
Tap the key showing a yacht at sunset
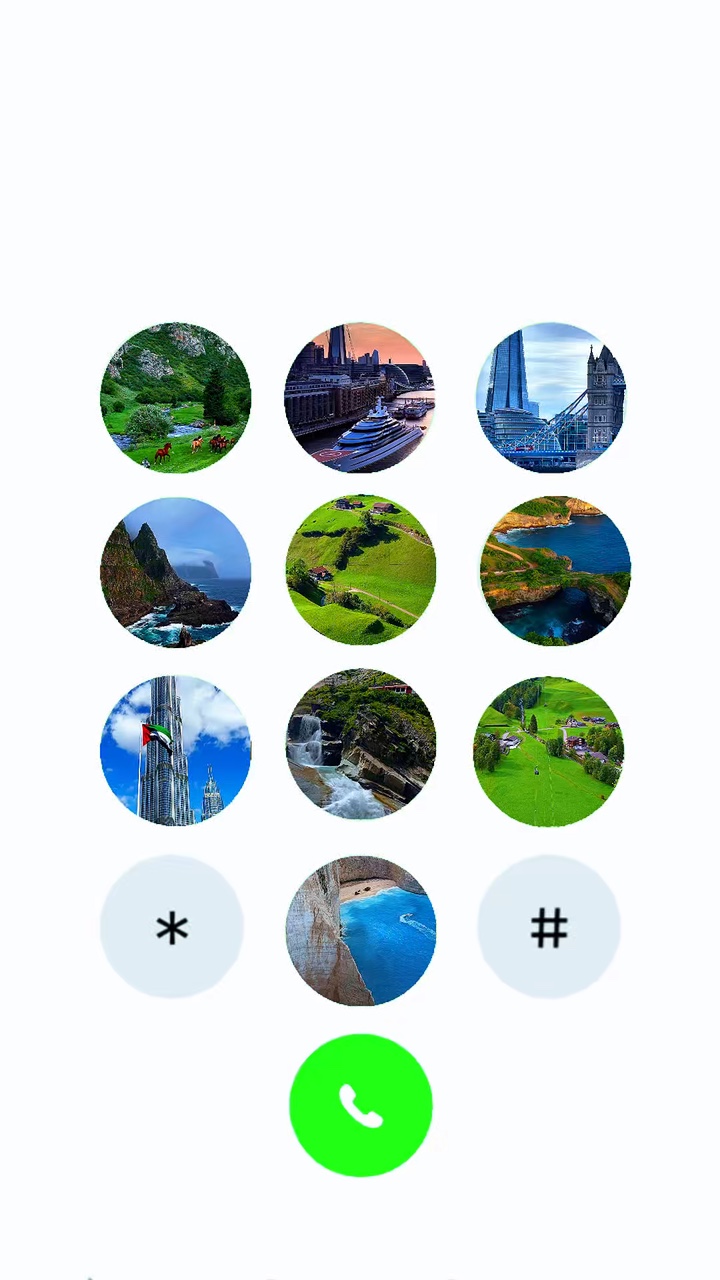coord(361,397)
